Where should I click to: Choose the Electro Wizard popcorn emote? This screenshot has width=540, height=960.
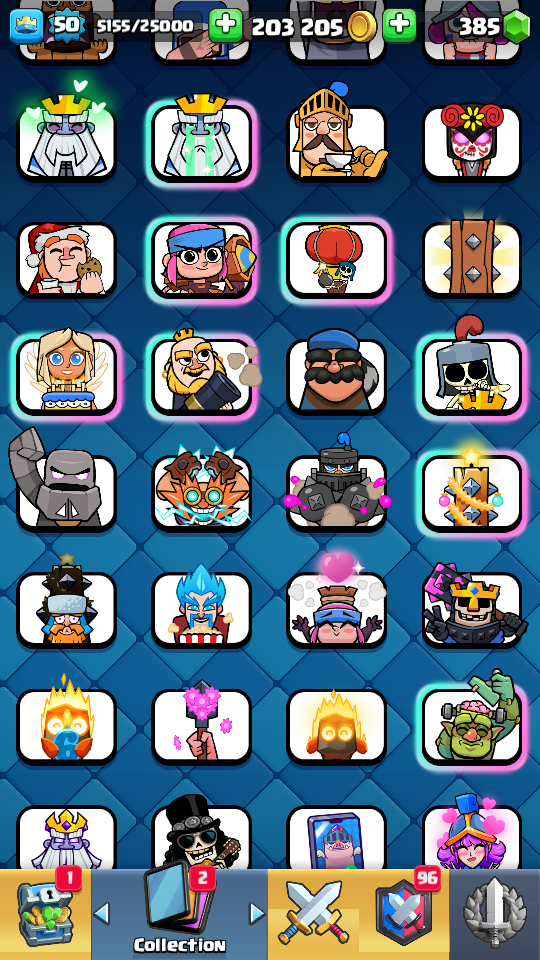201,608
